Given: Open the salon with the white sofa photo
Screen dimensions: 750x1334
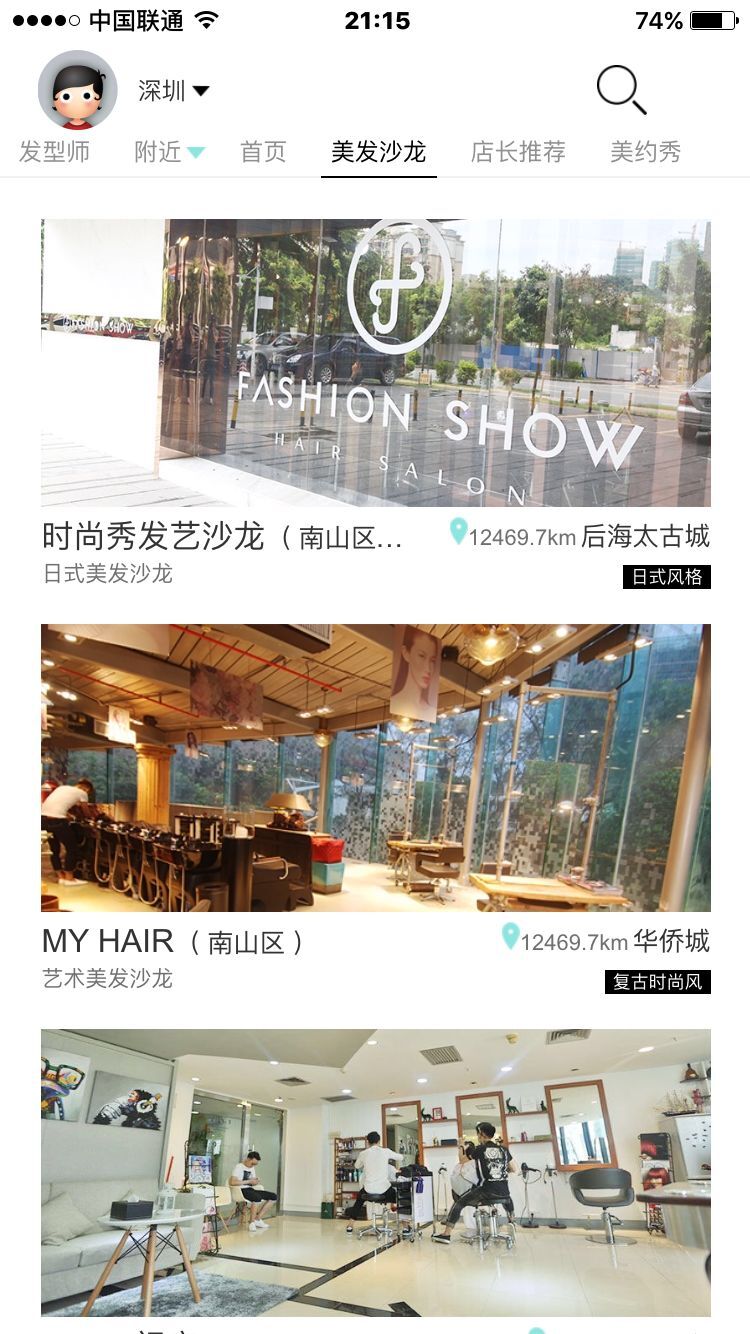Looking at the screenshot, I should 376,1180.
